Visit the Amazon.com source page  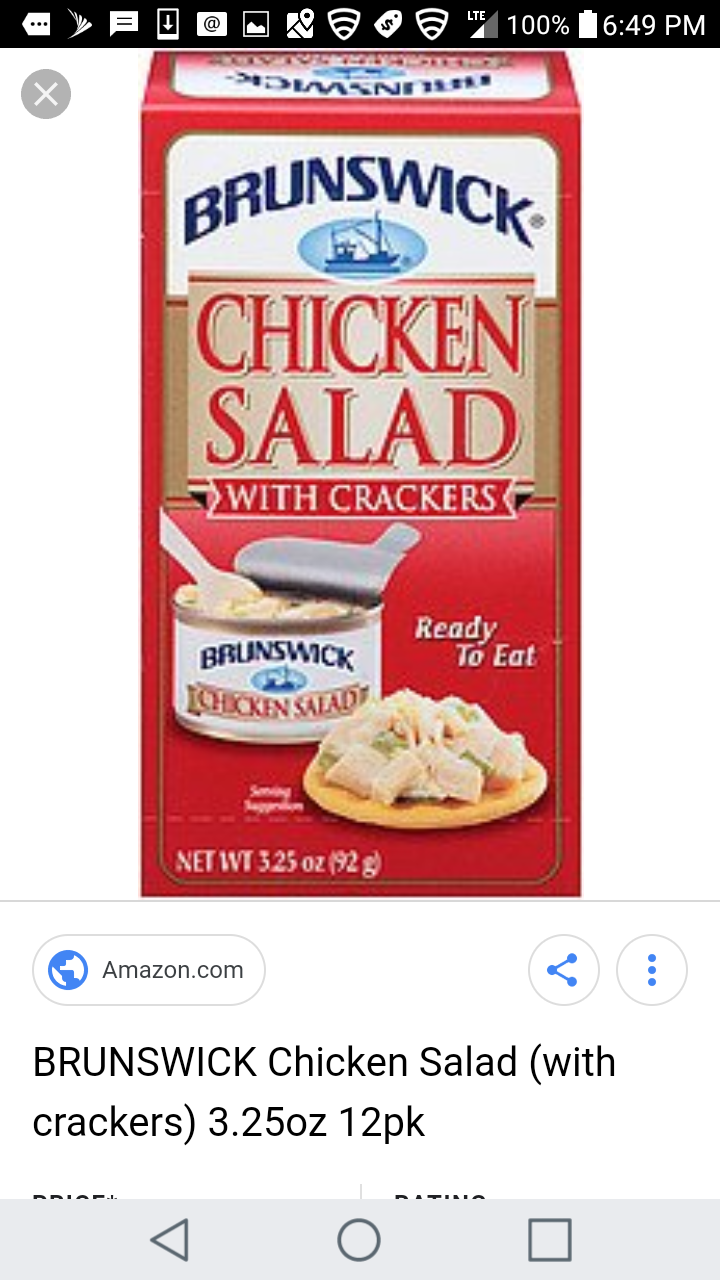click(149, 969)
